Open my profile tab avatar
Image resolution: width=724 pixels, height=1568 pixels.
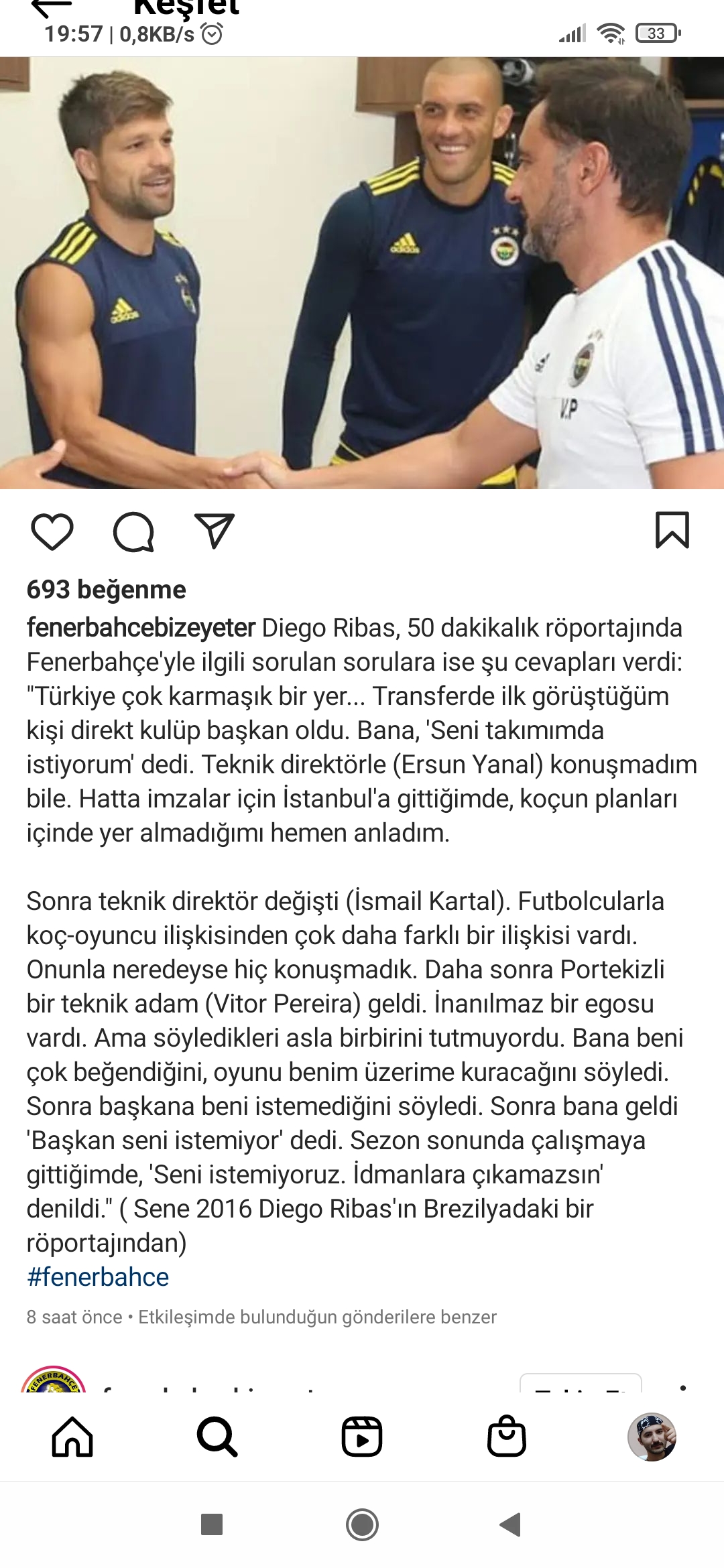[x=652, y=1437]
